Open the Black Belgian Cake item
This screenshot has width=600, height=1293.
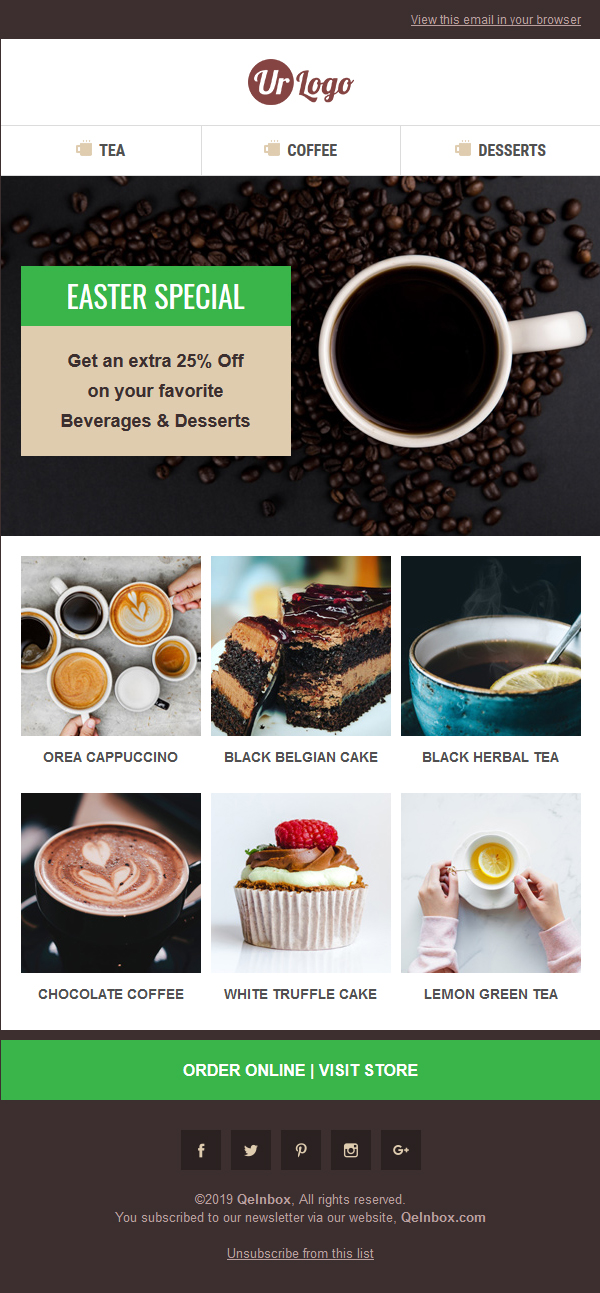pos(301,646)
